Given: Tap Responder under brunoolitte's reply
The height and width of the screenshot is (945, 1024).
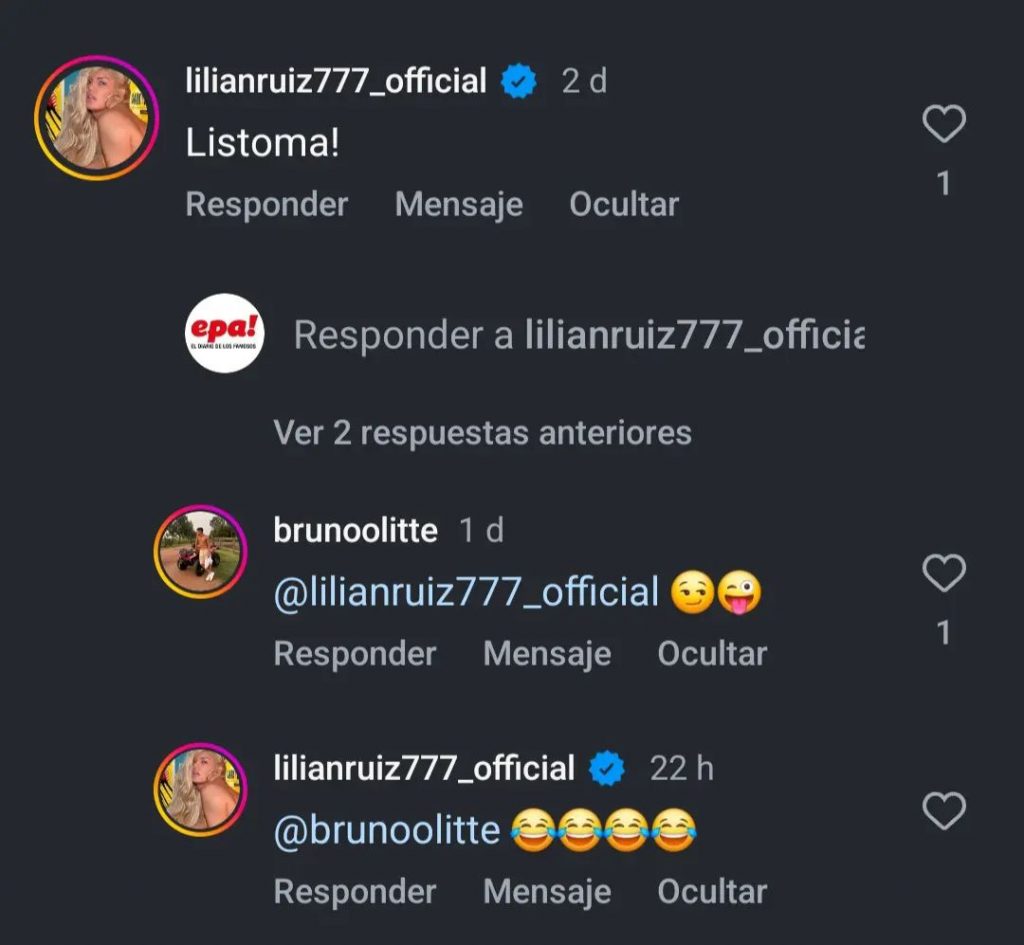Looking at the screenshot, I should tap(355, 653).
